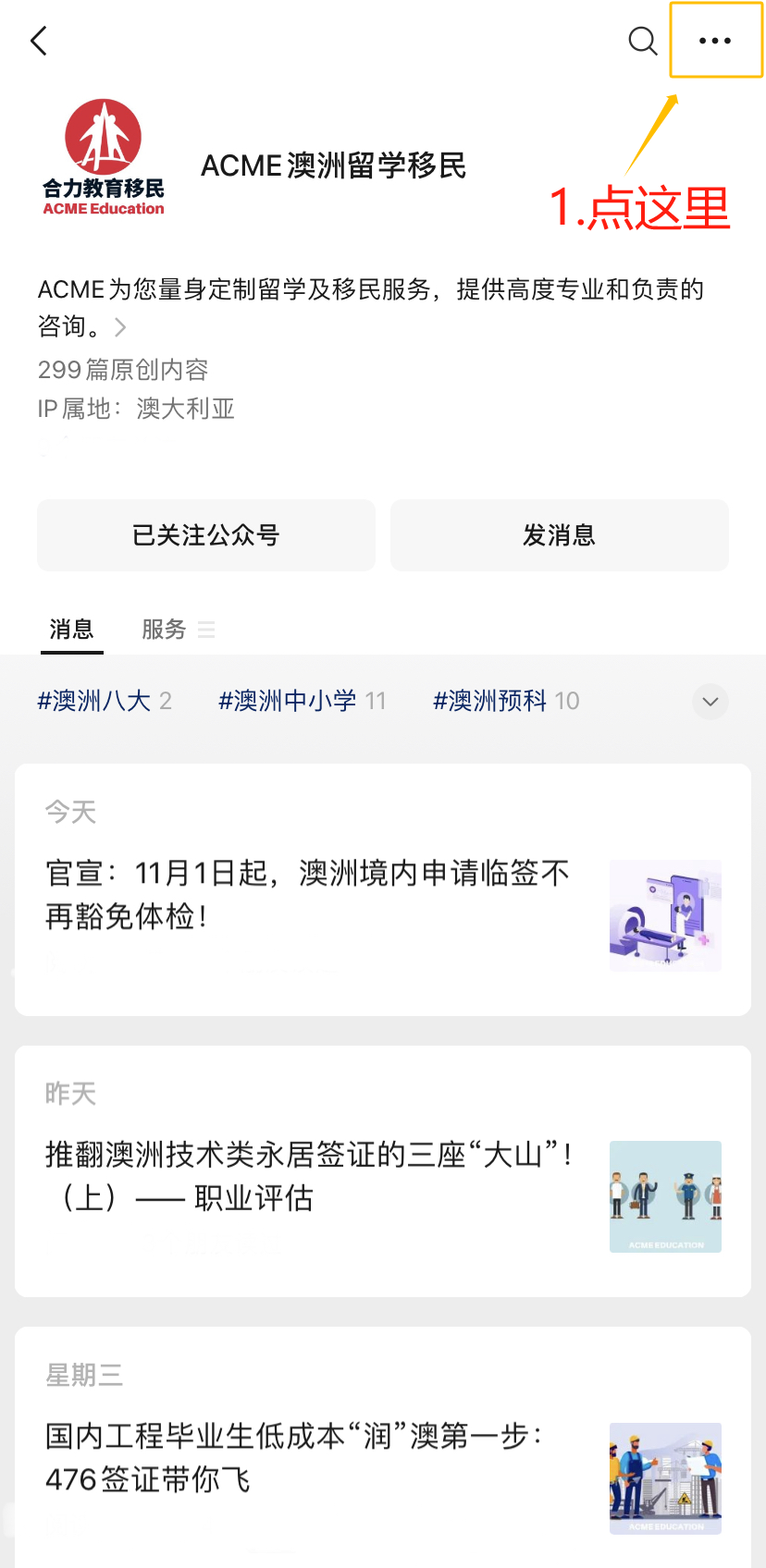The width and height of the screenshot is (766, 1568).
Task: Select the #澳洲八大 topic tag
Action: 104,701
